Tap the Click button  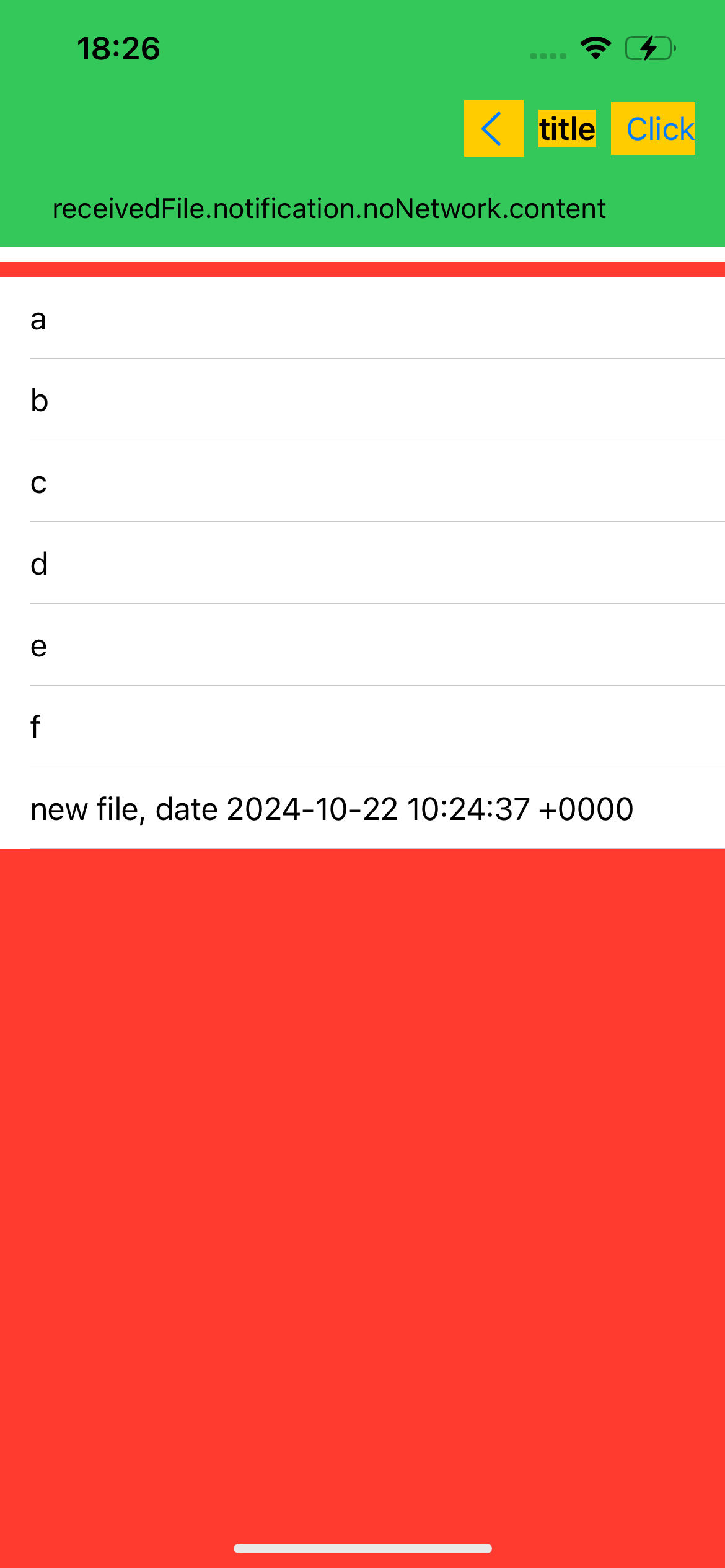(x=653, y=128)
